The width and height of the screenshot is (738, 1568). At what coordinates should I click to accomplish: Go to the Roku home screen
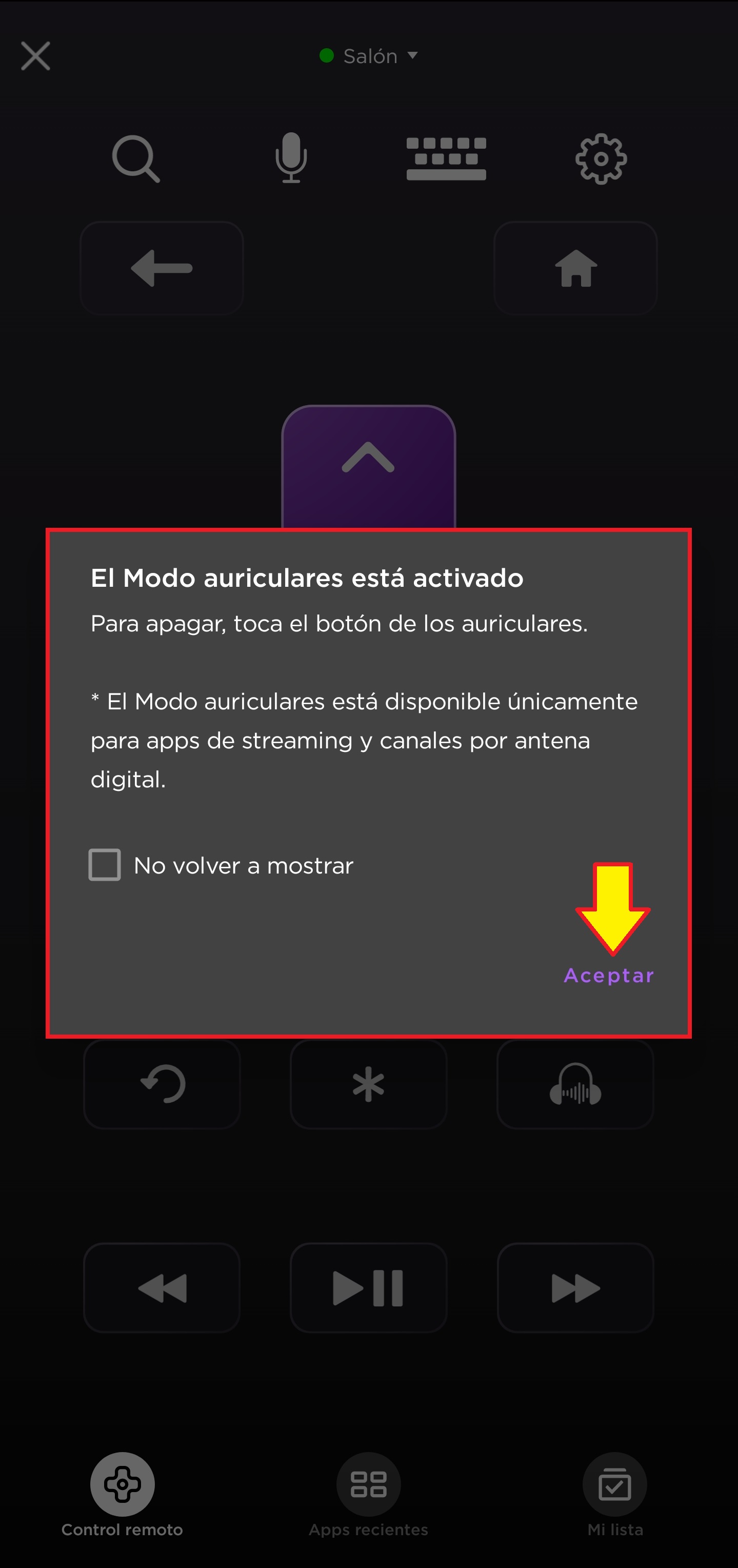[575, 268]
